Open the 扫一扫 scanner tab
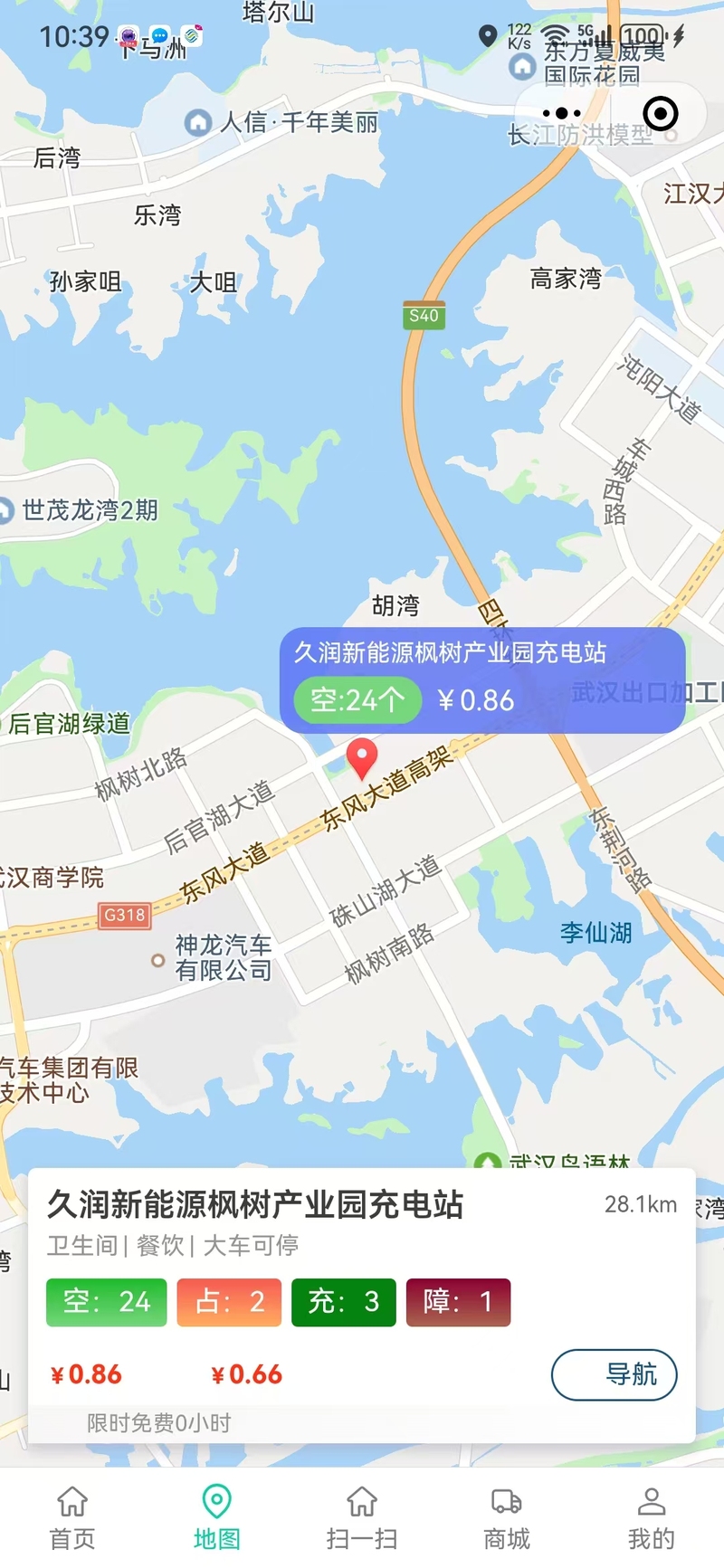This screenshot has height=1568, width=724. pos(362,1517)
